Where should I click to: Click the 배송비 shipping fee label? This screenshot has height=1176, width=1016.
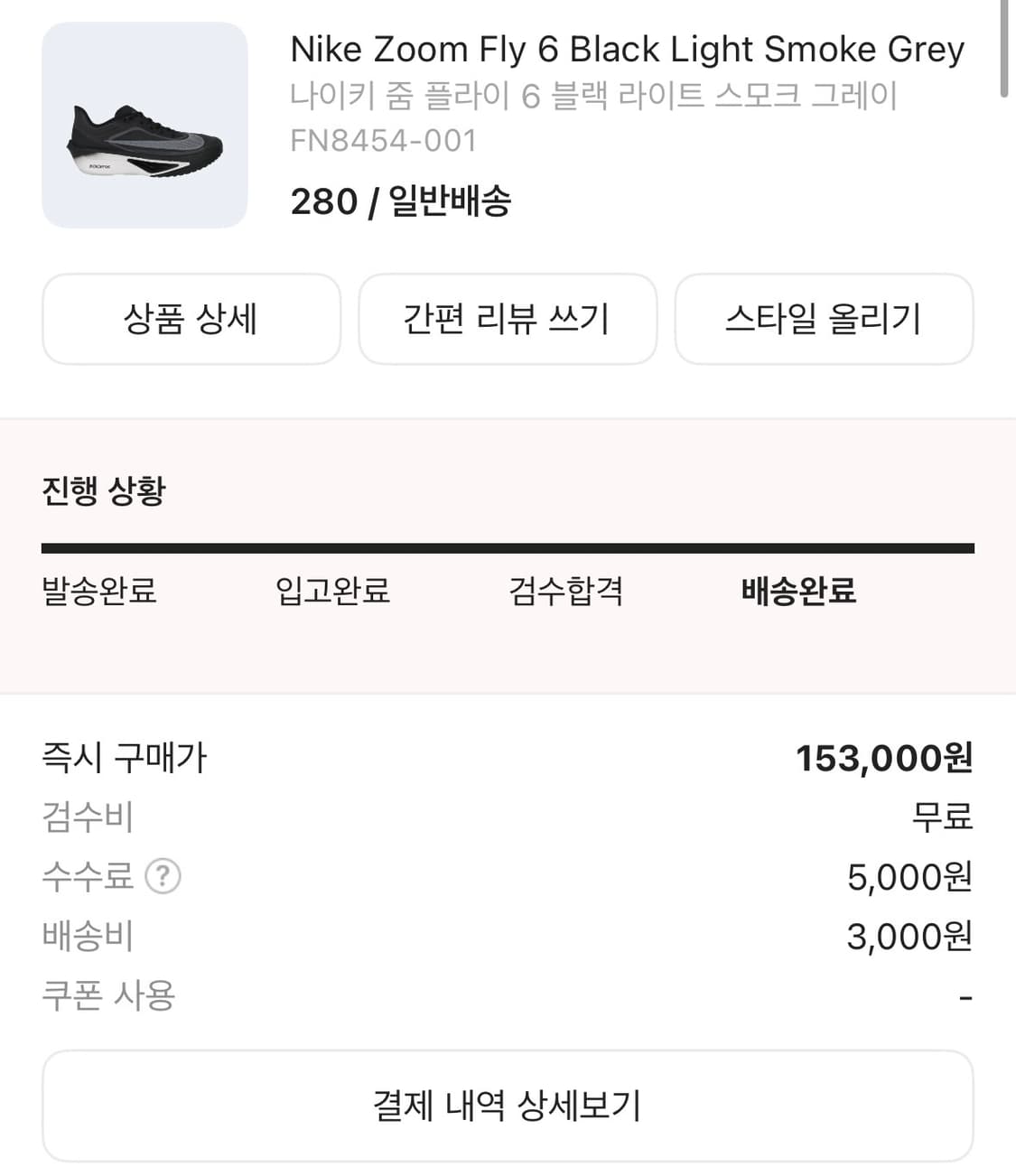[x=85, y=936]
